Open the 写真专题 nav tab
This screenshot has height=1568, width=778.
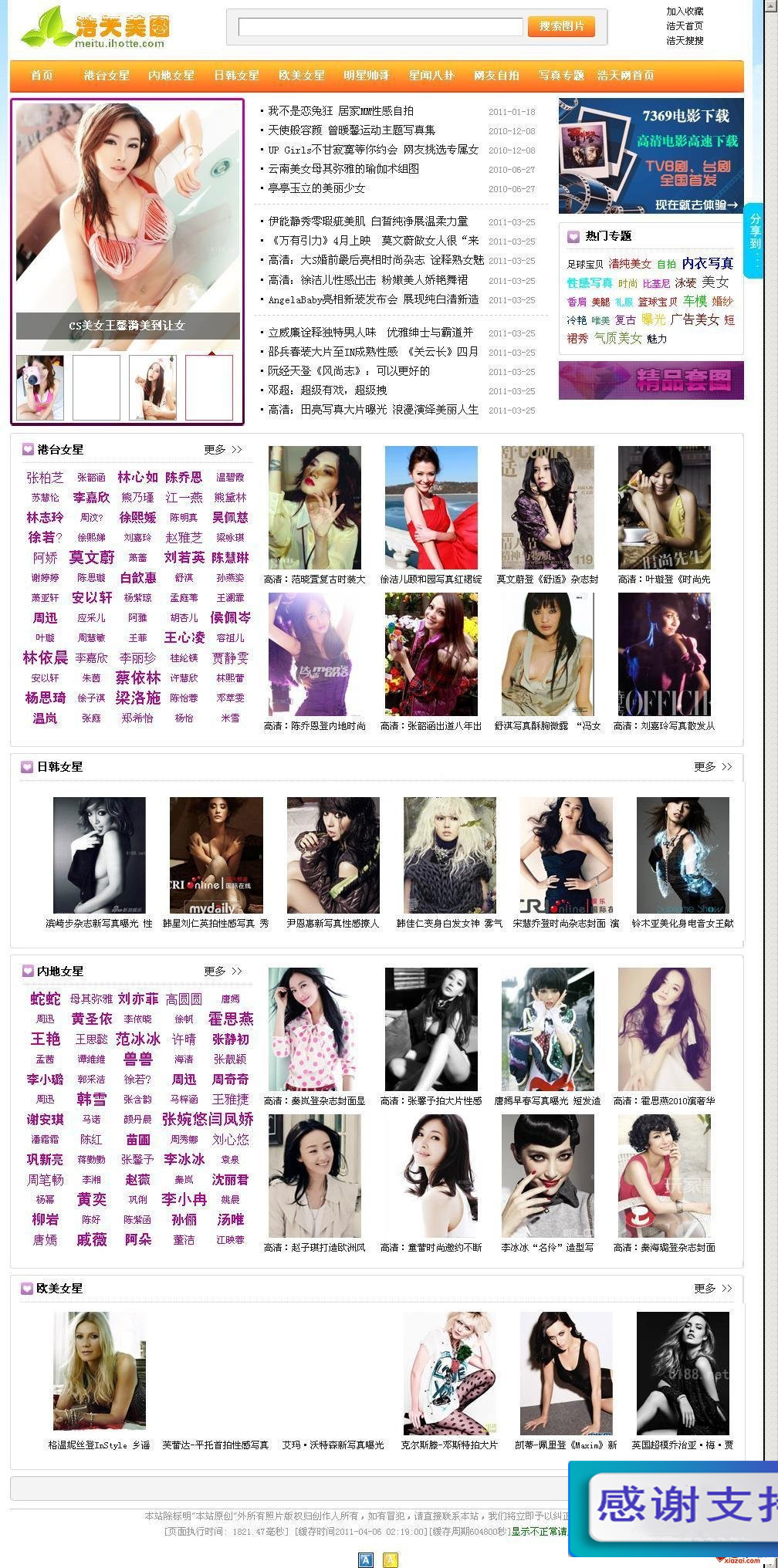point(561,76)
